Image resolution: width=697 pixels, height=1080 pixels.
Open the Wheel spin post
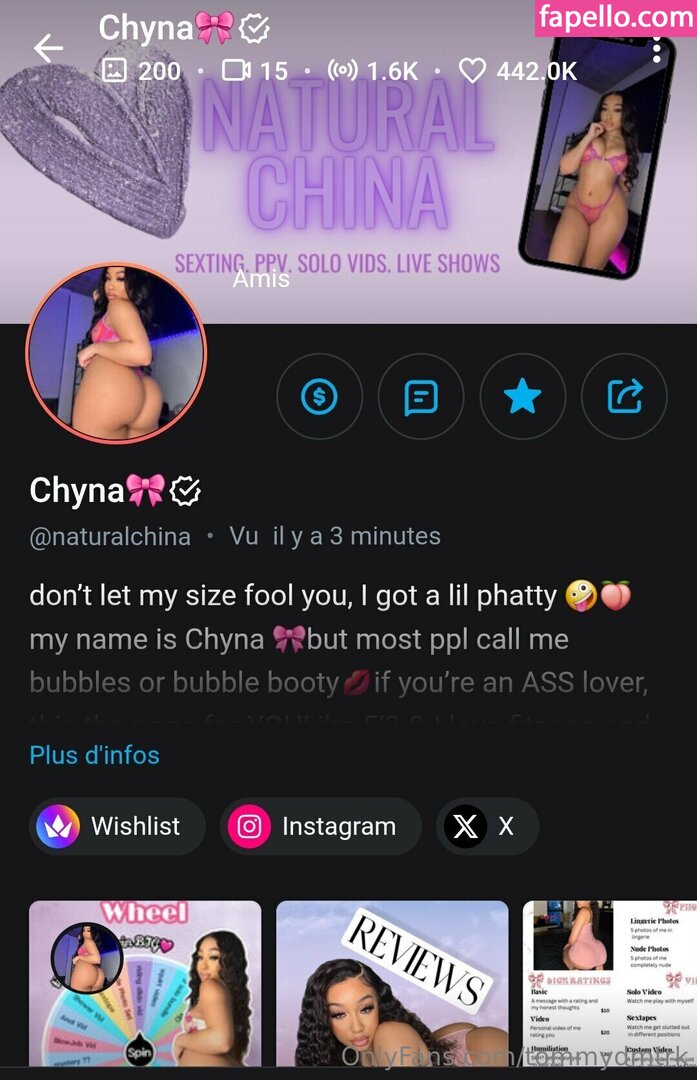point(145,983)
